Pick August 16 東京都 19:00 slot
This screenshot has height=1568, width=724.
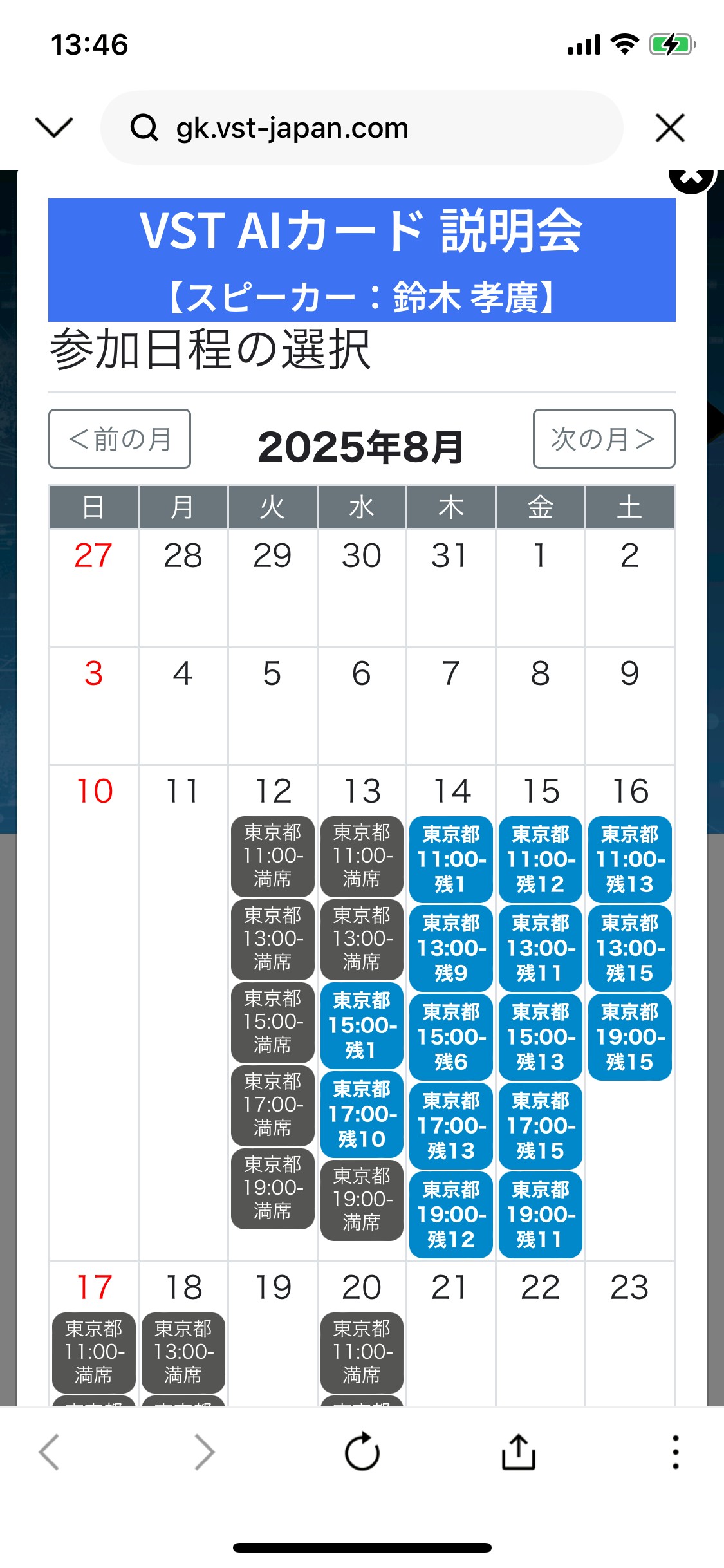pyautogui.click(x=630, y=1037)
